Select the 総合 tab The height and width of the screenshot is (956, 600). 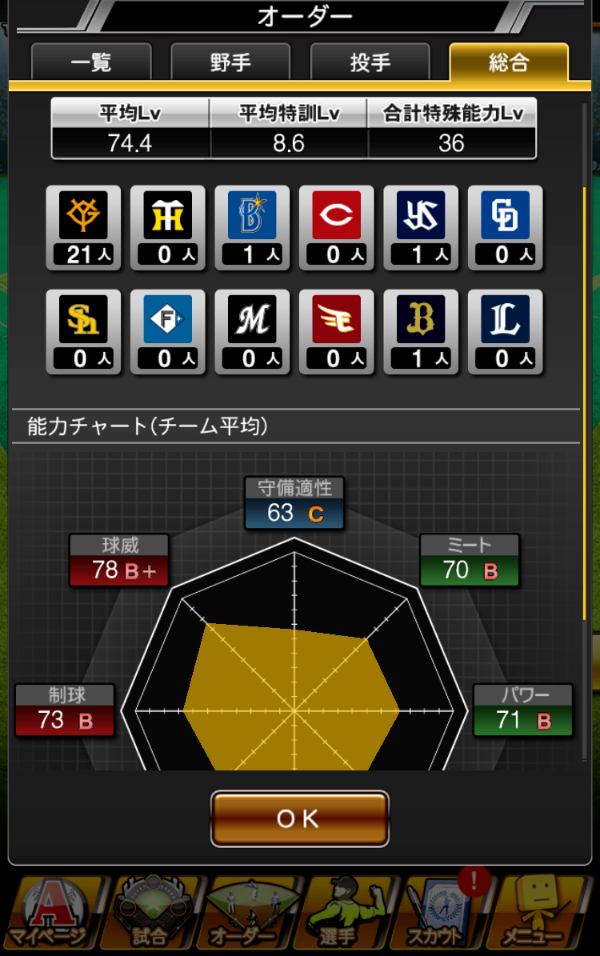(509, 63)
